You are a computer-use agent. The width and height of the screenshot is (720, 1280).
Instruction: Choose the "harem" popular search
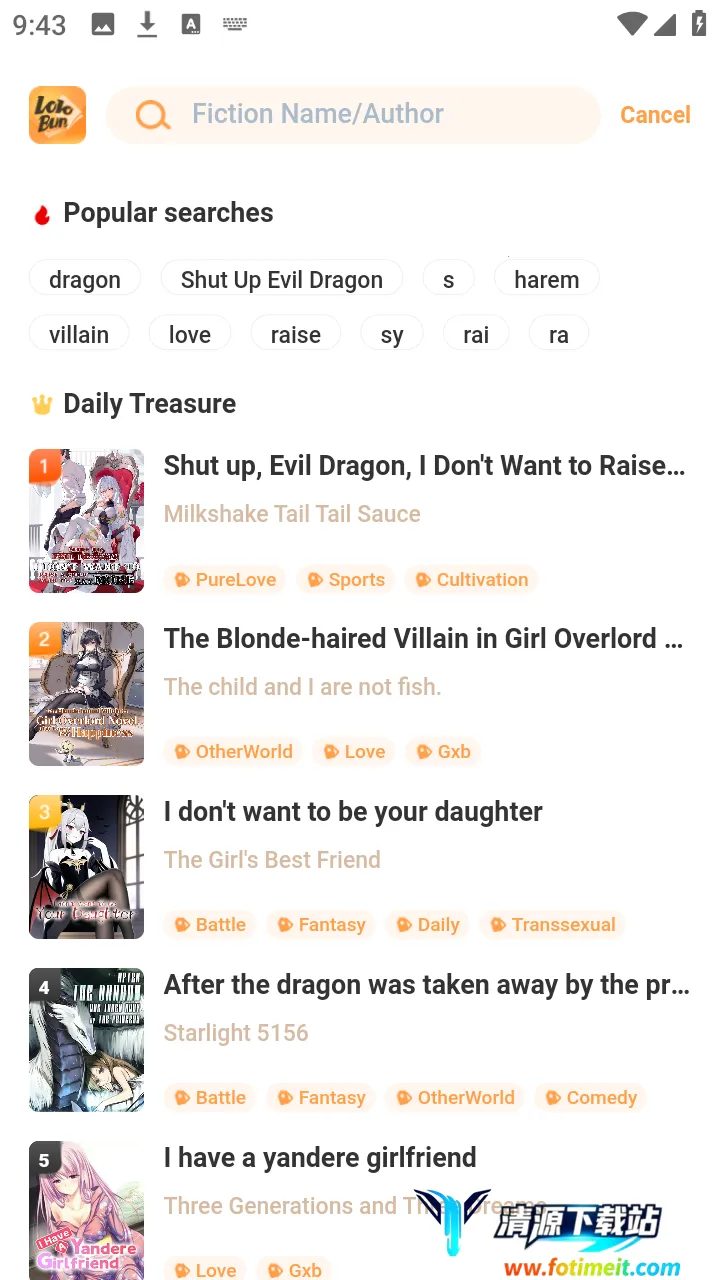pyautogui.click(x=546, y=280)
